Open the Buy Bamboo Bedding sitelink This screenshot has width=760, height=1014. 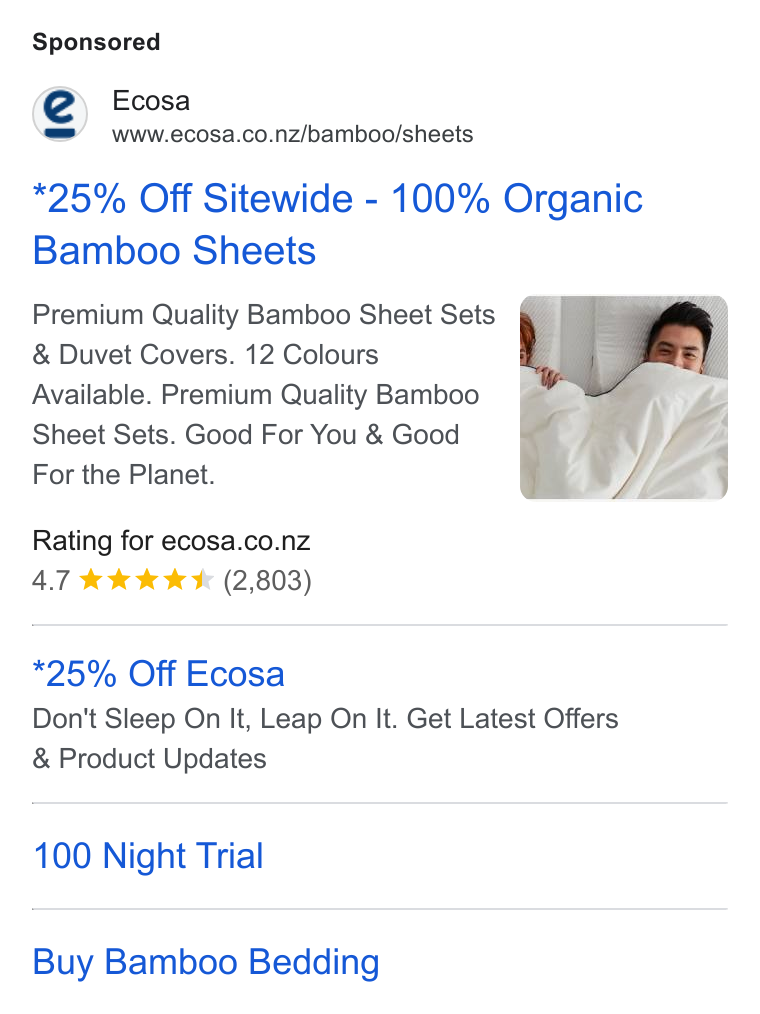pos(206,962)
